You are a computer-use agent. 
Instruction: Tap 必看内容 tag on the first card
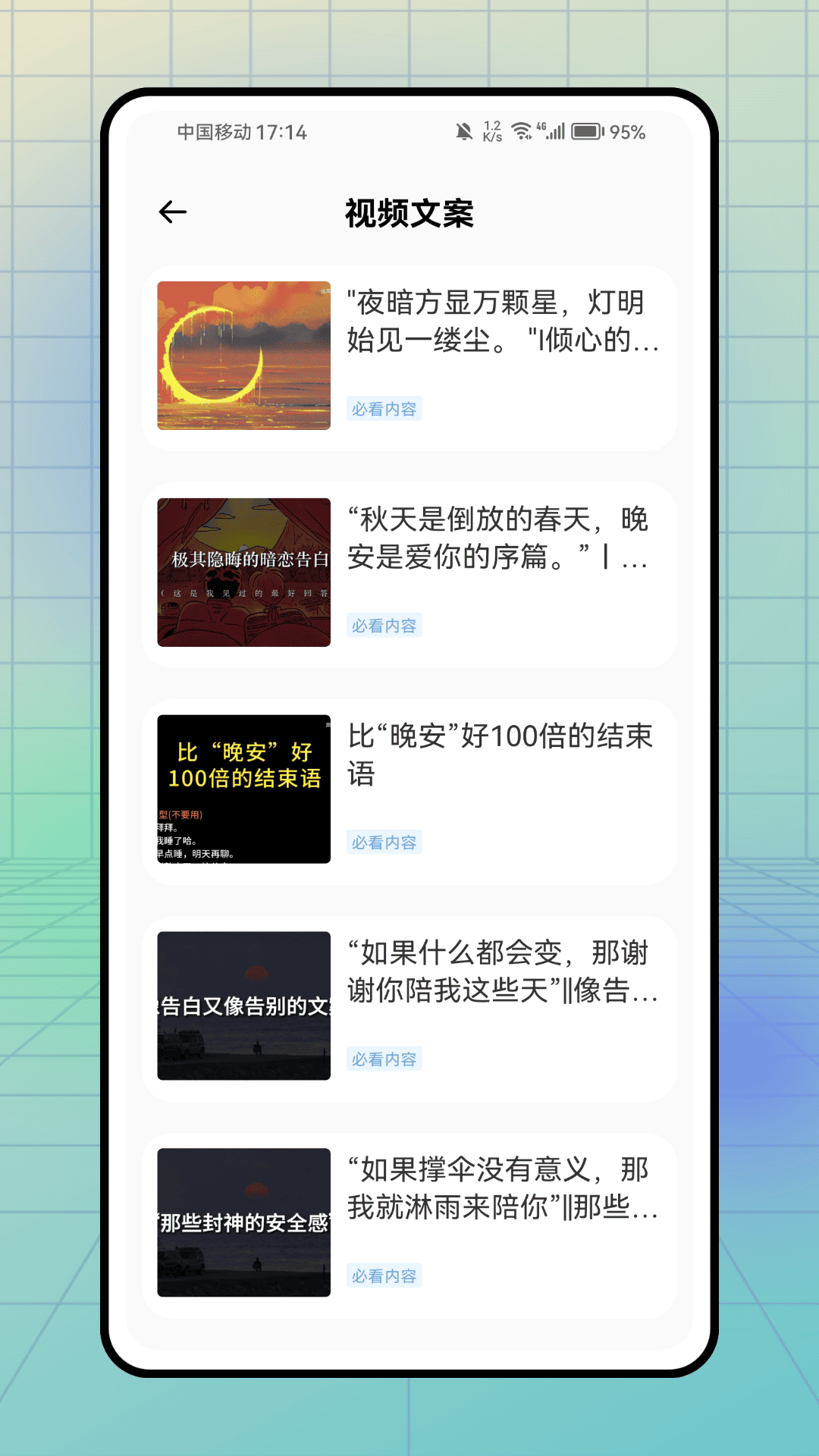[x=384, y=408]
